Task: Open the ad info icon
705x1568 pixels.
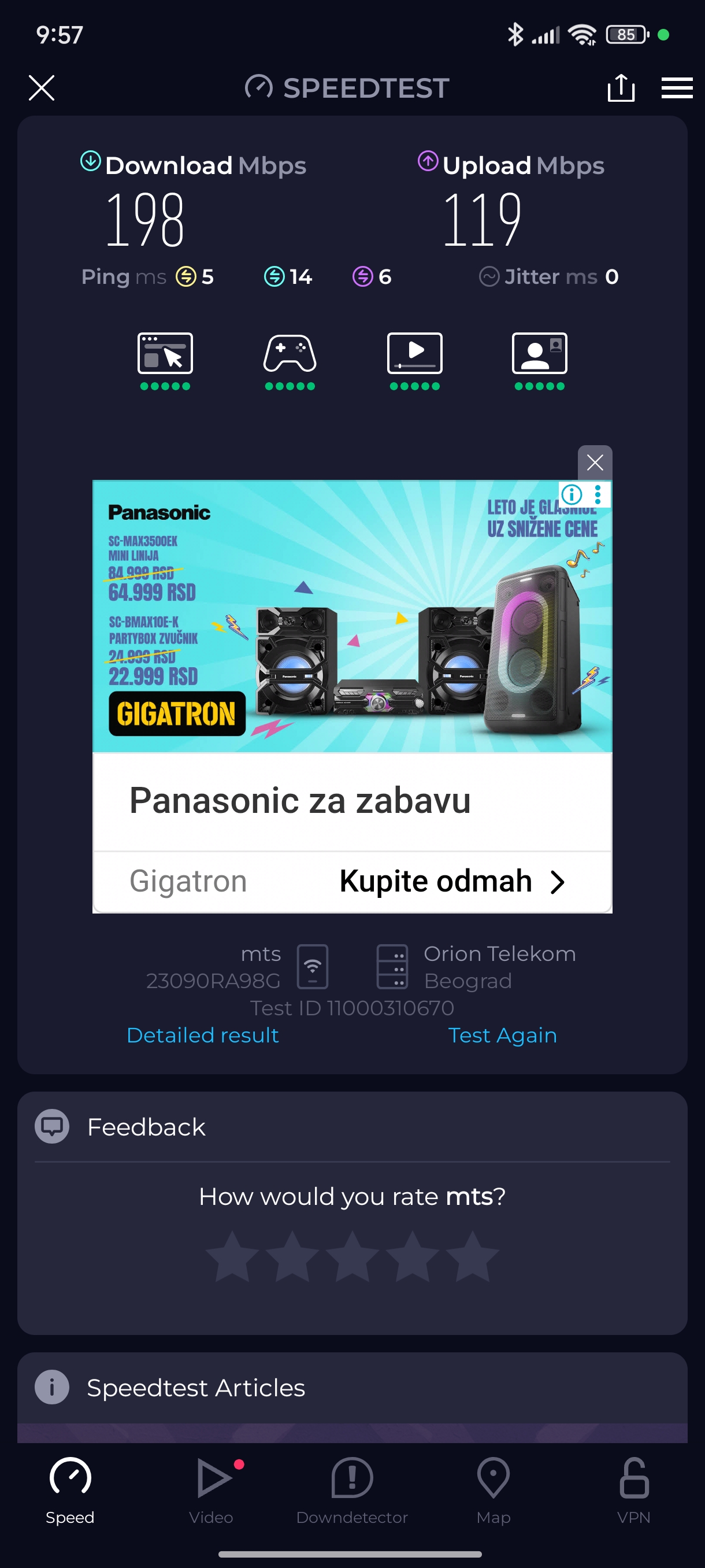Action: pyautogui.click(x=572, y=494)
